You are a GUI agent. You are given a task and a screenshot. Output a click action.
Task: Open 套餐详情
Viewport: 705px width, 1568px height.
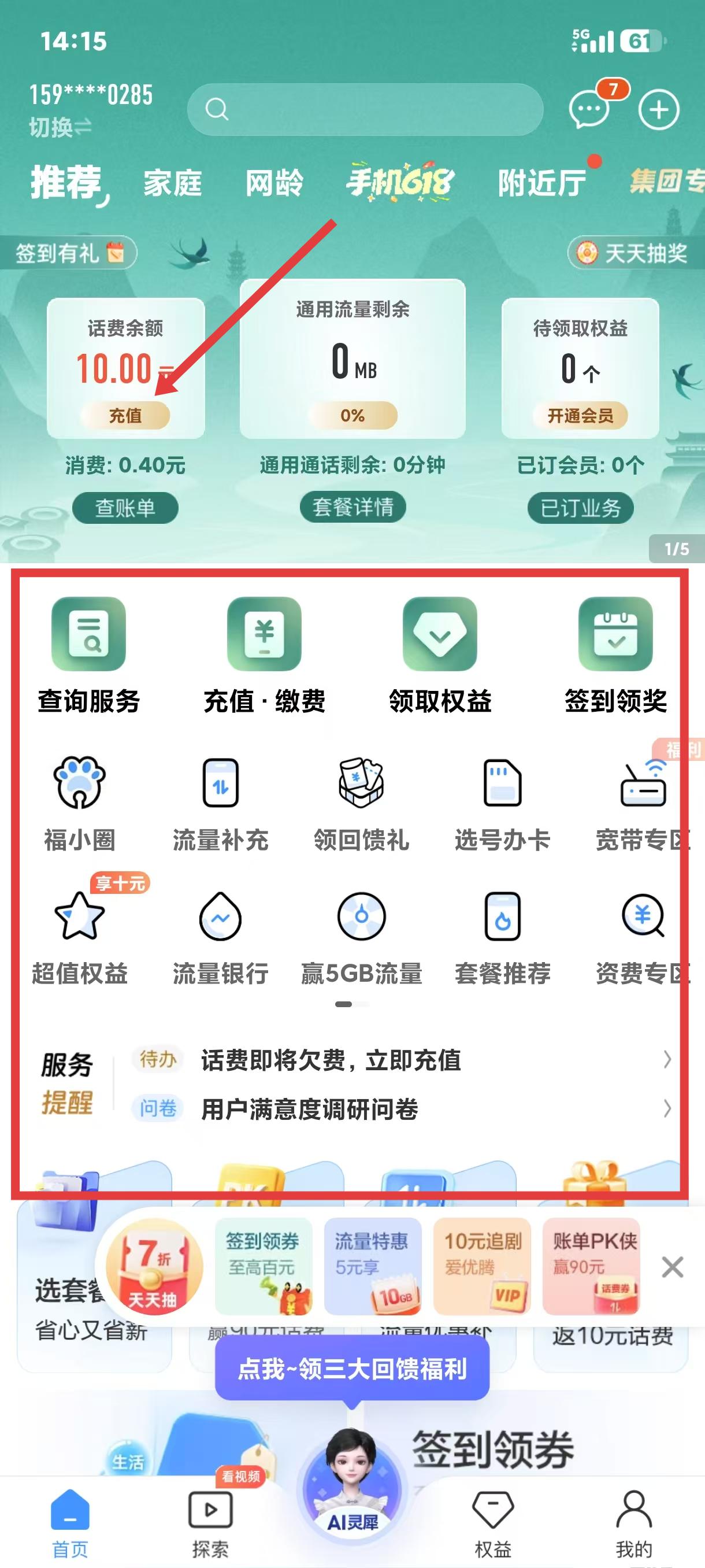tap(353, 506)
